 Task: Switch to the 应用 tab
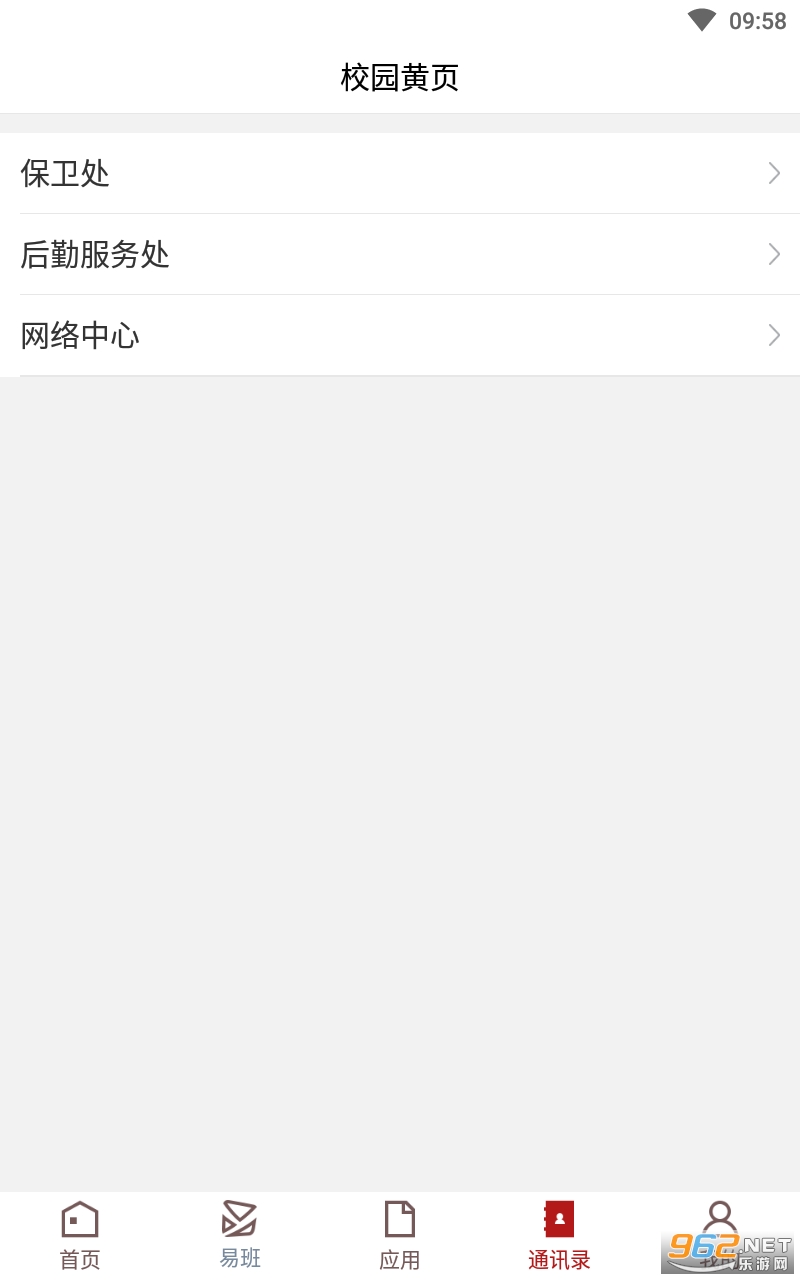pos(400,1236)
